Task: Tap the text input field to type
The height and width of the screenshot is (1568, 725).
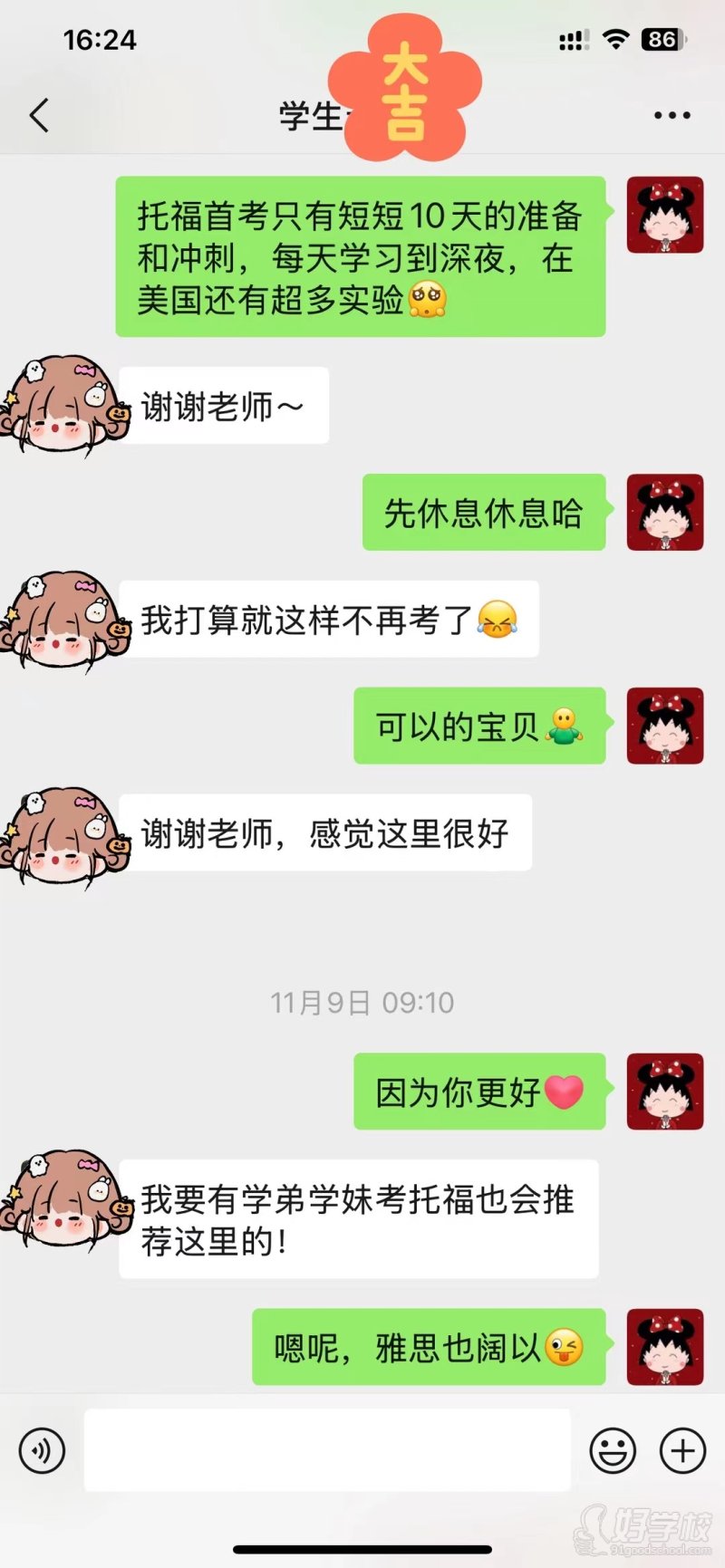Action: pos(326,1449)
